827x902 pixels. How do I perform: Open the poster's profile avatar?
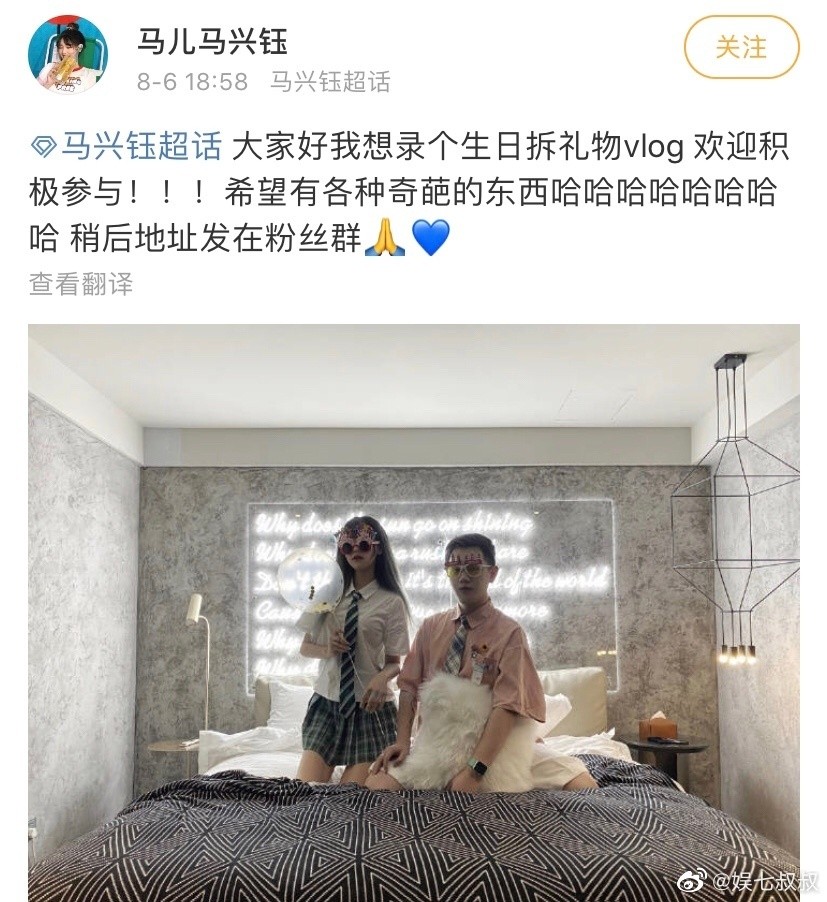(x=69, y=55)
